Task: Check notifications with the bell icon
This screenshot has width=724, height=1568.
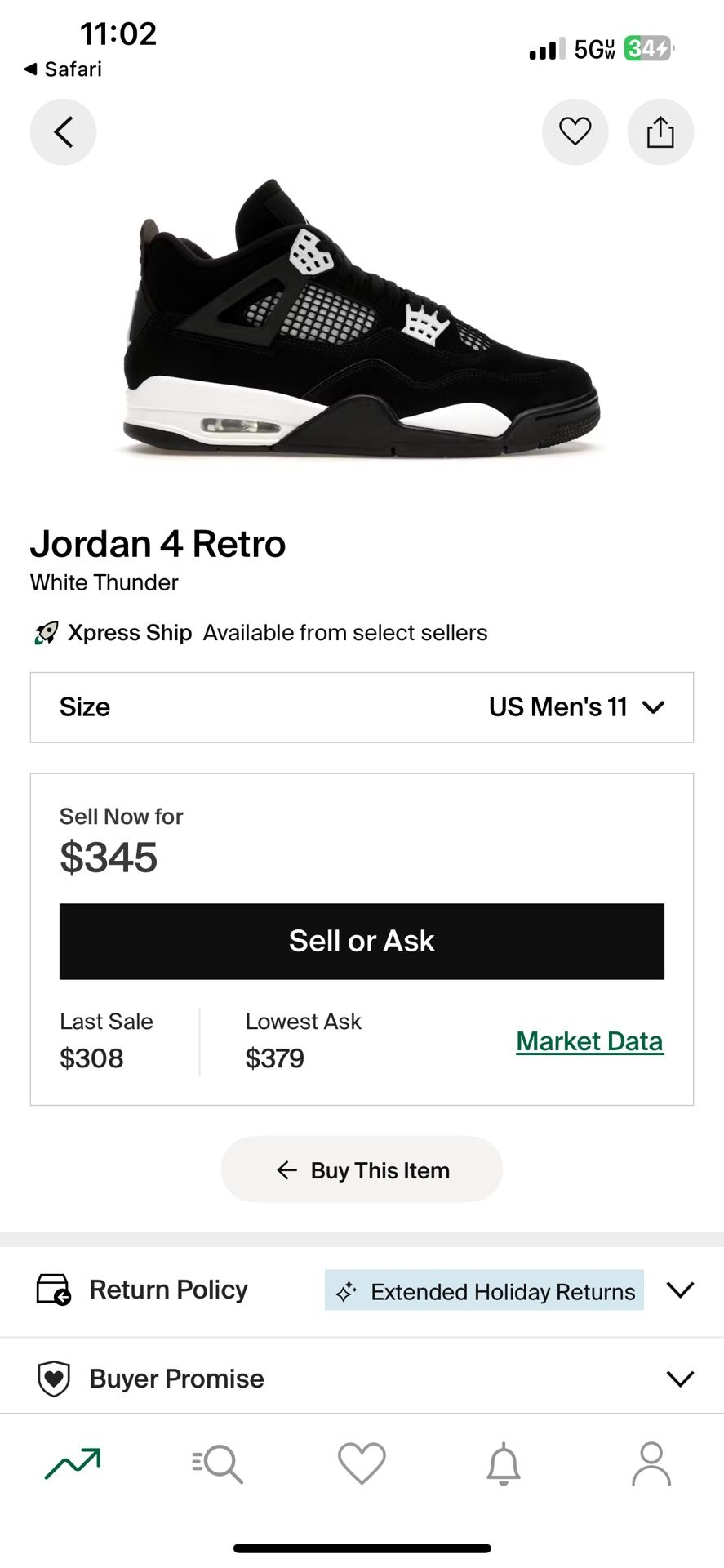Action: coord(506,1464)
